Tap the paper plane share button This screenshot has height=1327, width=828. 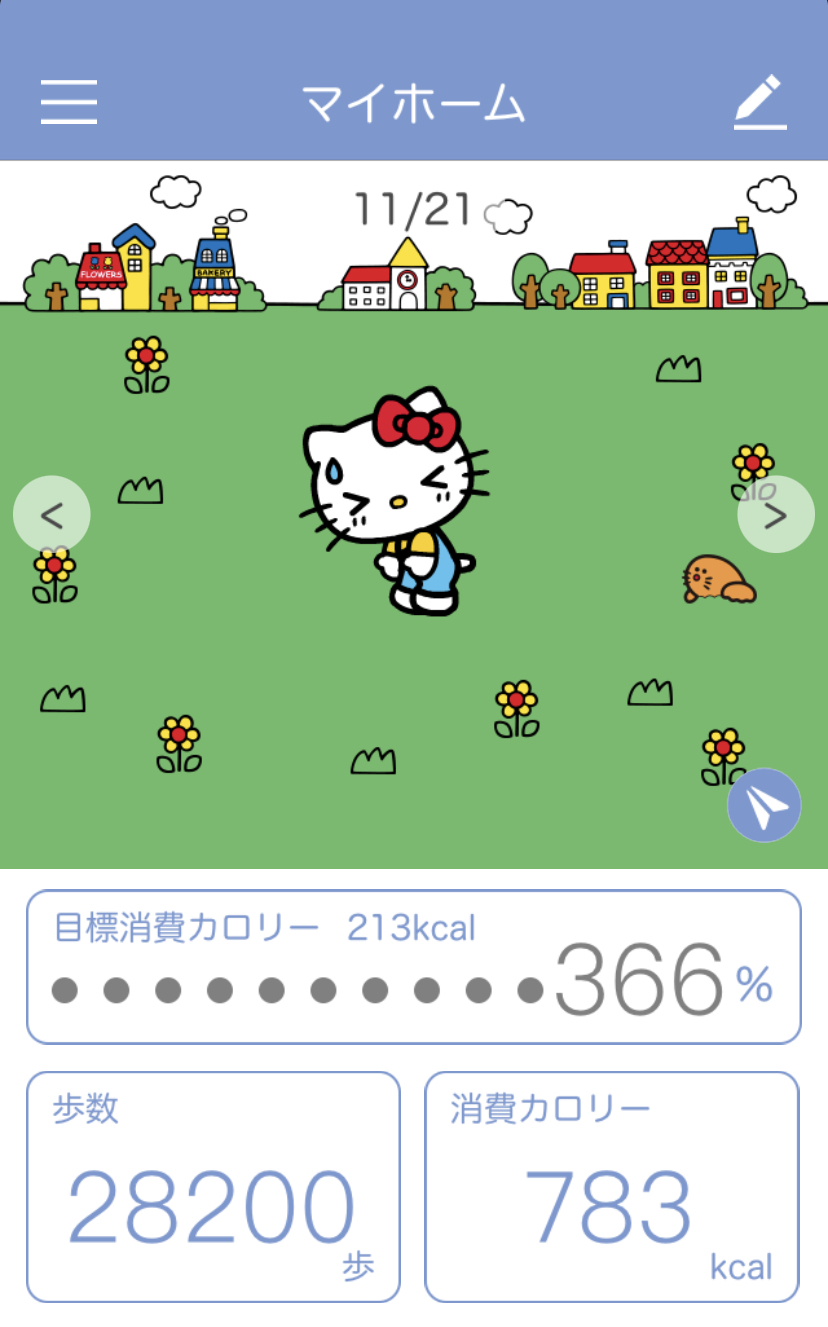pyautogui.click(x=764, y=805)
